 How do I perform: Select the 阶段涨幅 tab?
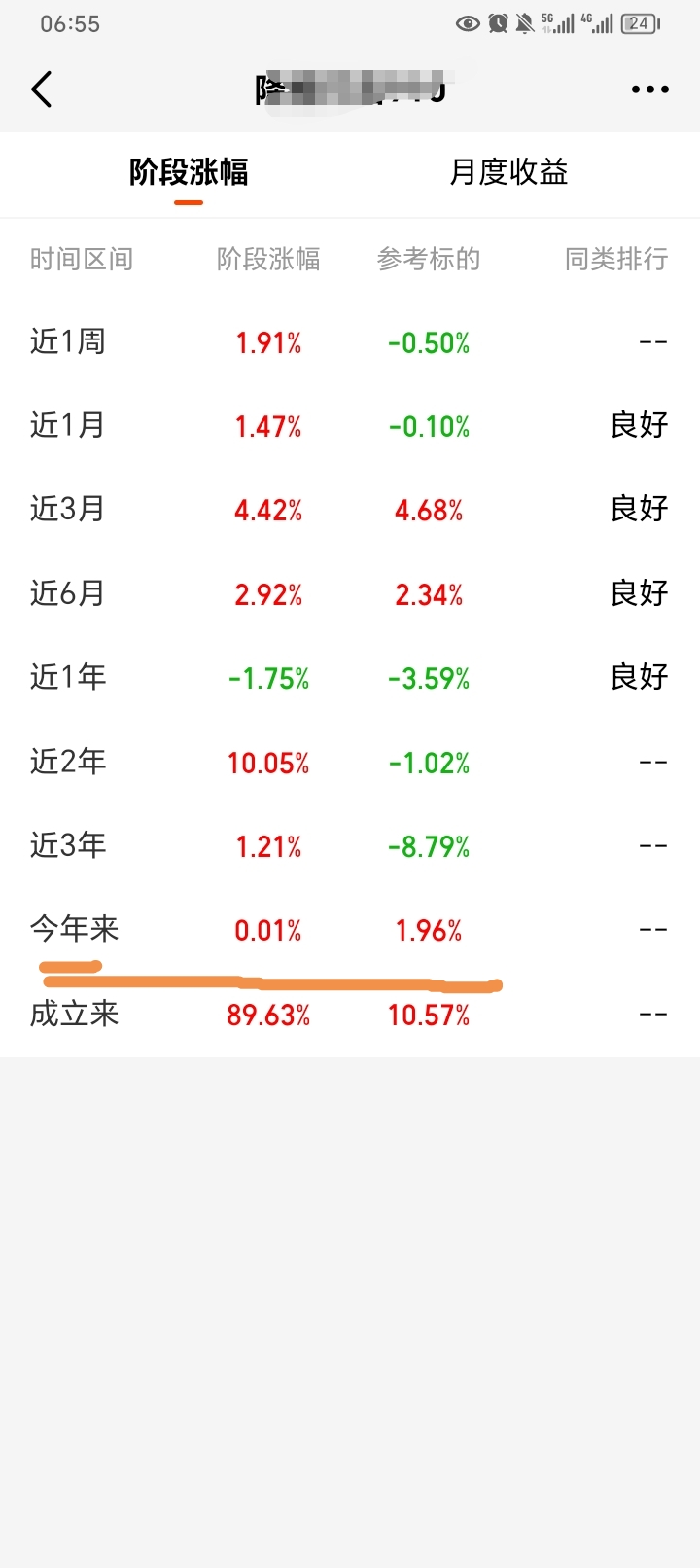pyautogui.click(x=189, y=173)
